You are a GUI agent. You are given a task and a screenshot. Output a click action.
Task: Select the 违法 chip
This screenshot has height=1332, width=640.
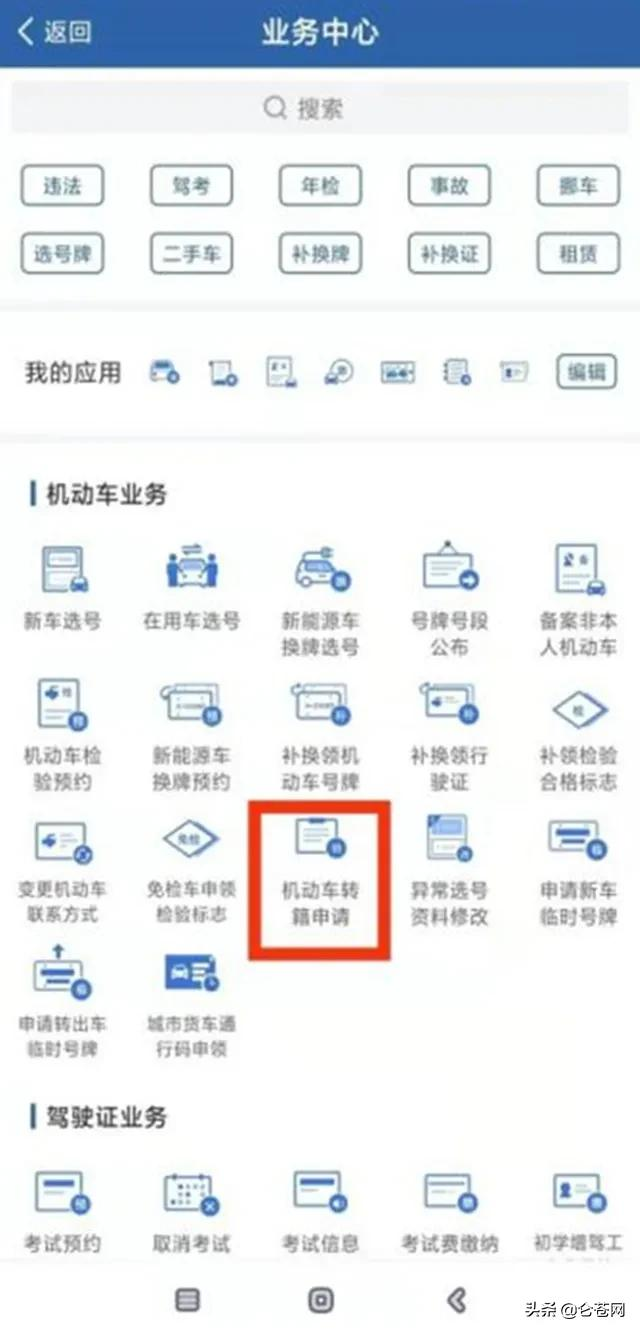(62, 186)
